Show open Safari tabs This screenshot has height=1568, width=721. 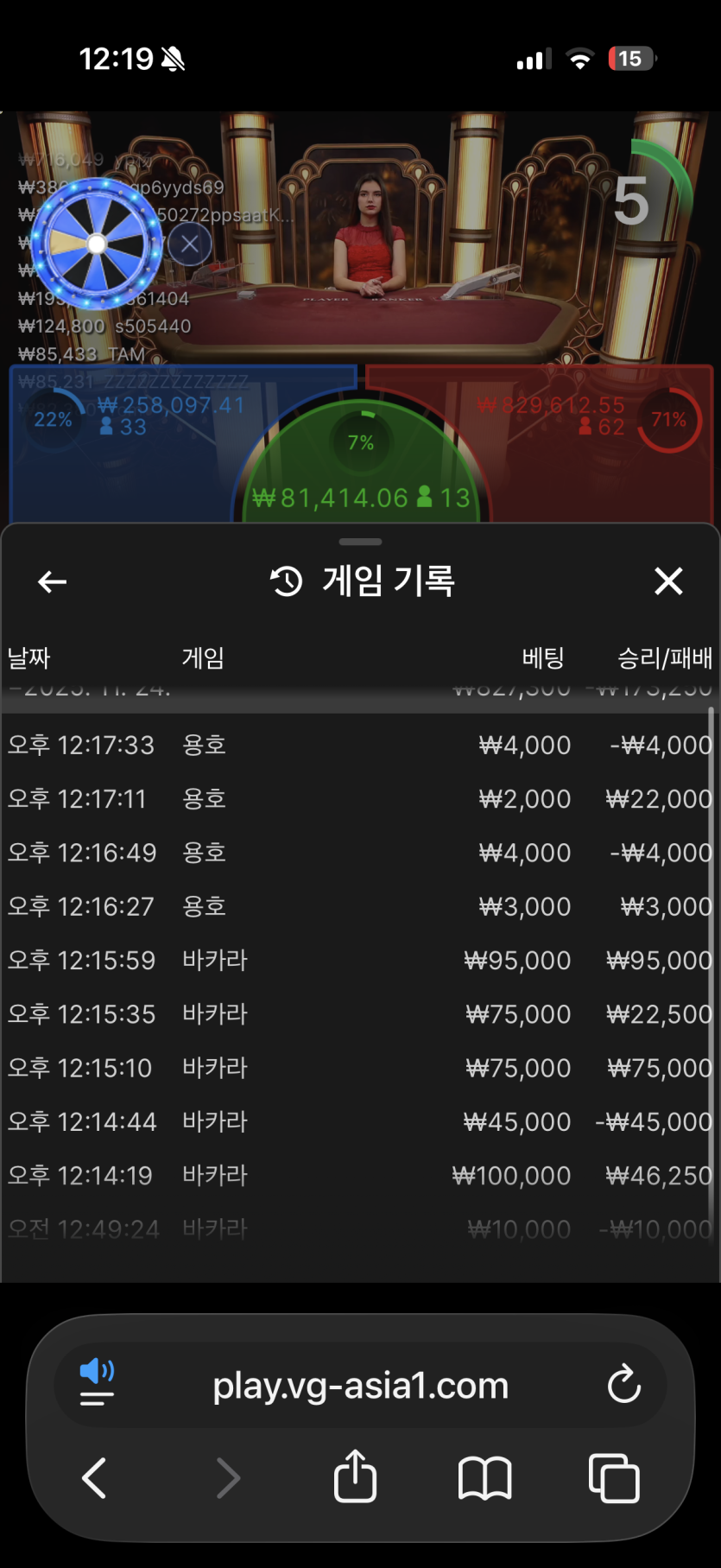click(x=614, y=1477)
